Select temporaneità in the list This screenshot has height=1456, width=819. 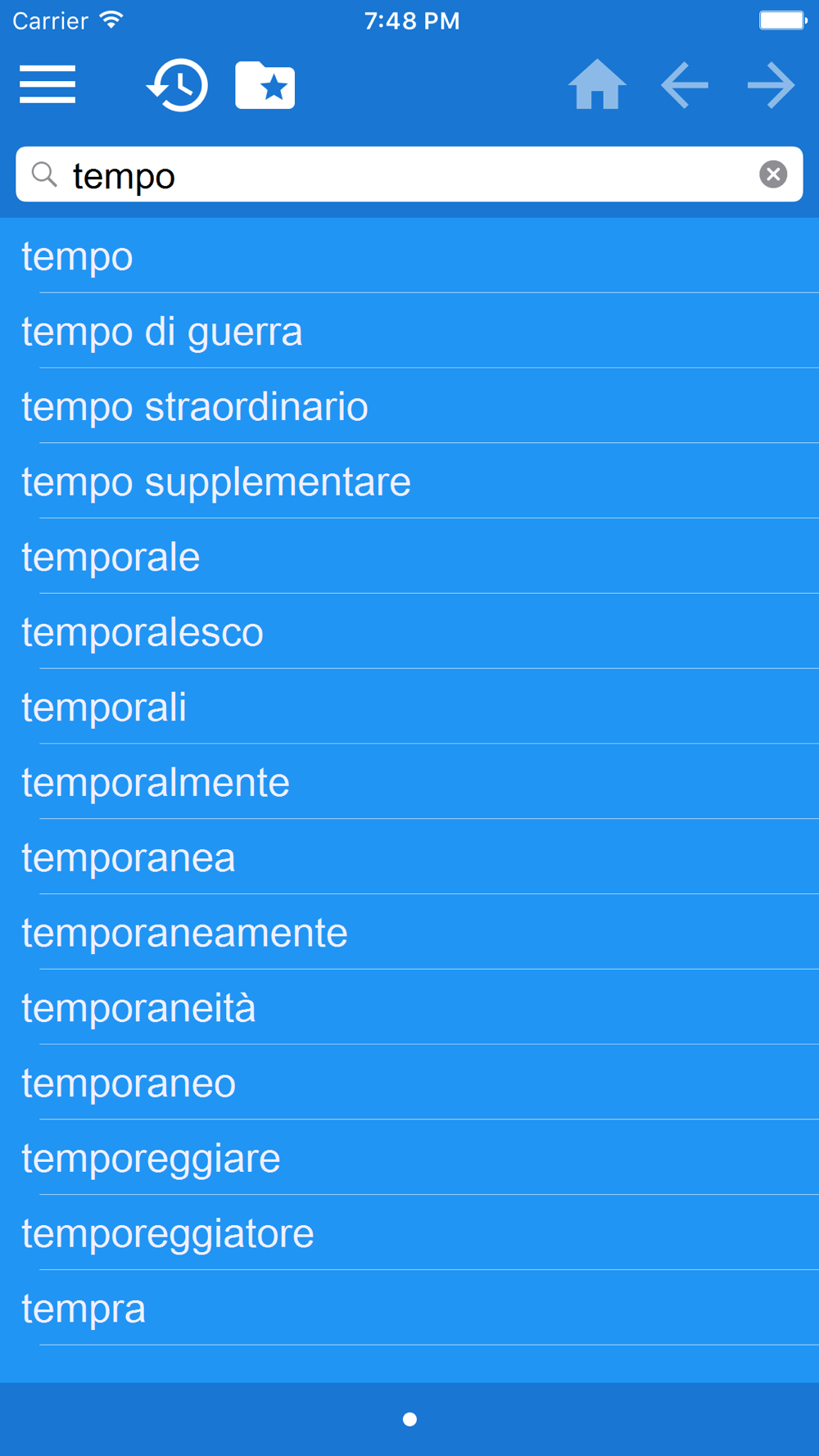click(x=138, y=1008)
